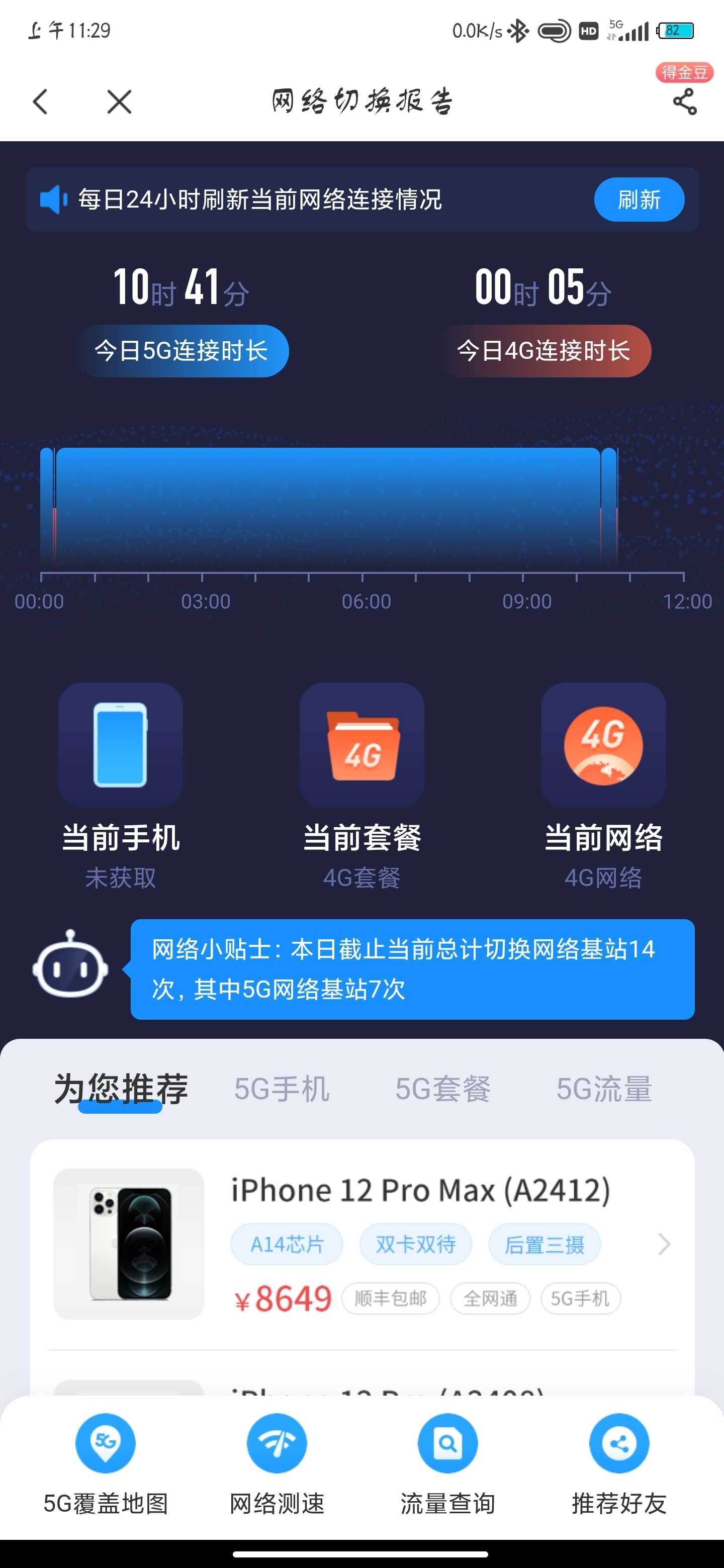This screenshot has height=1568, width=724.
Task: Switch to the 5G套餐 tab
Action: (x=442, y=1089)
